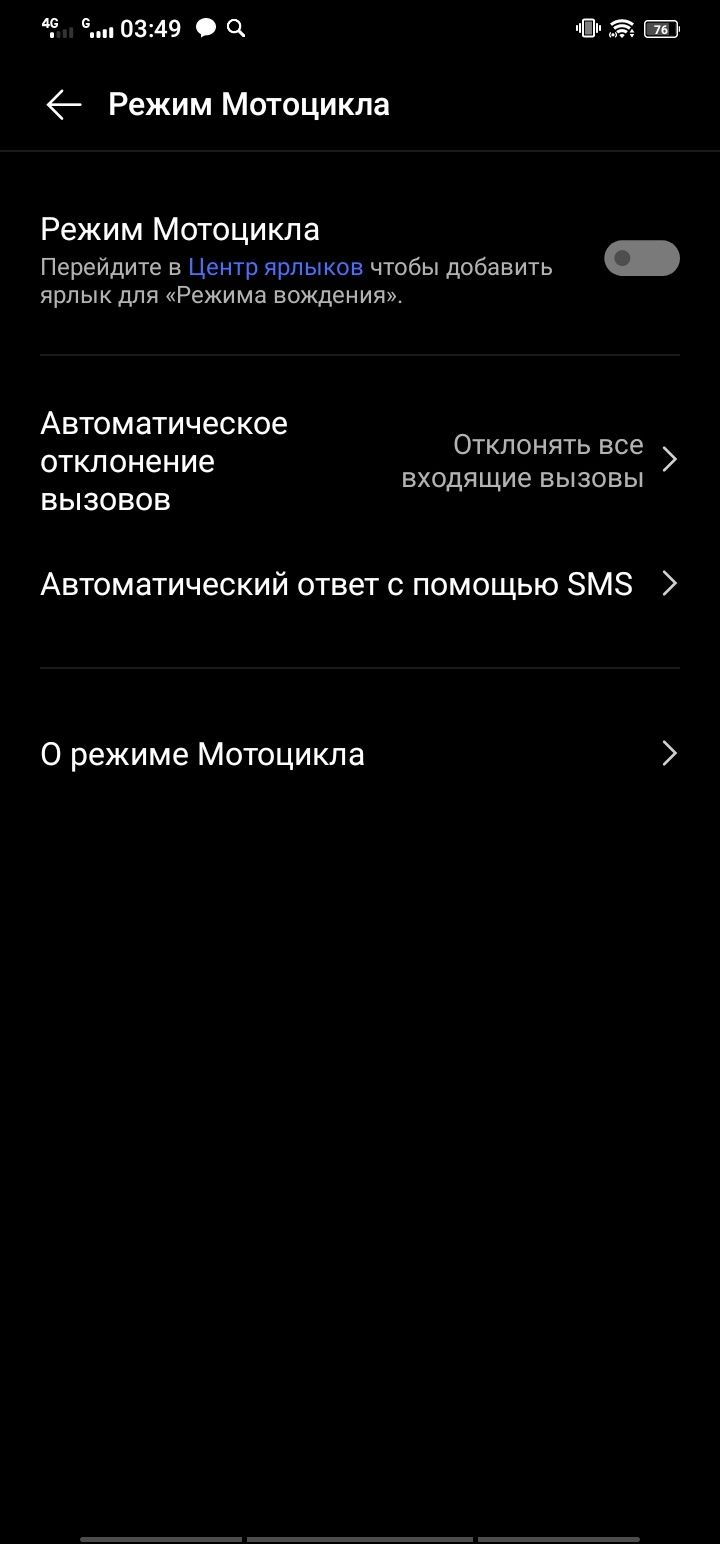The image size is (720, 1544).
Task: Enable the Режим Мотоцикла switch
Action: coord(641,259)
